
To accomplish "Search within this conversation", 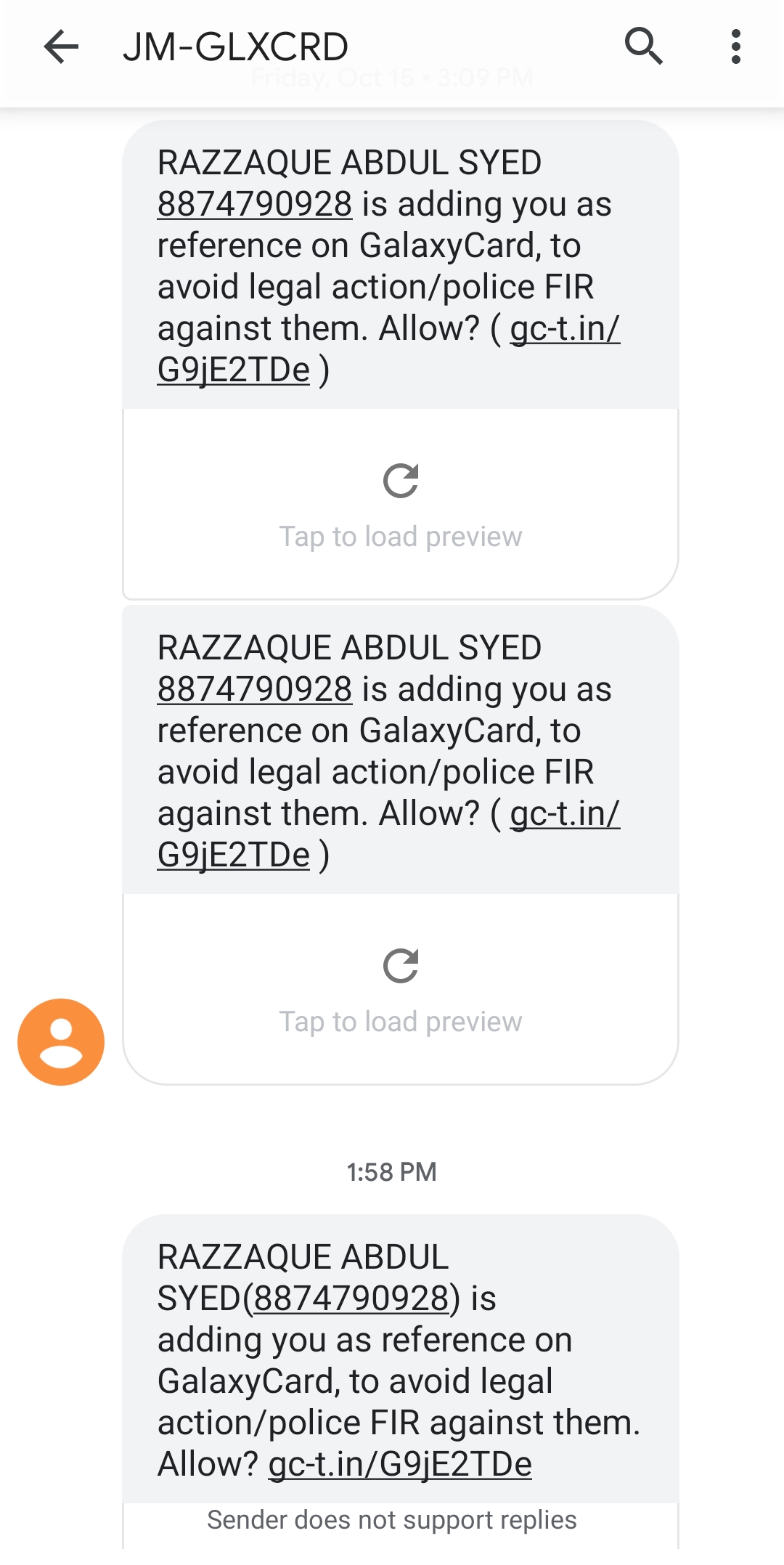I will 643,47.
